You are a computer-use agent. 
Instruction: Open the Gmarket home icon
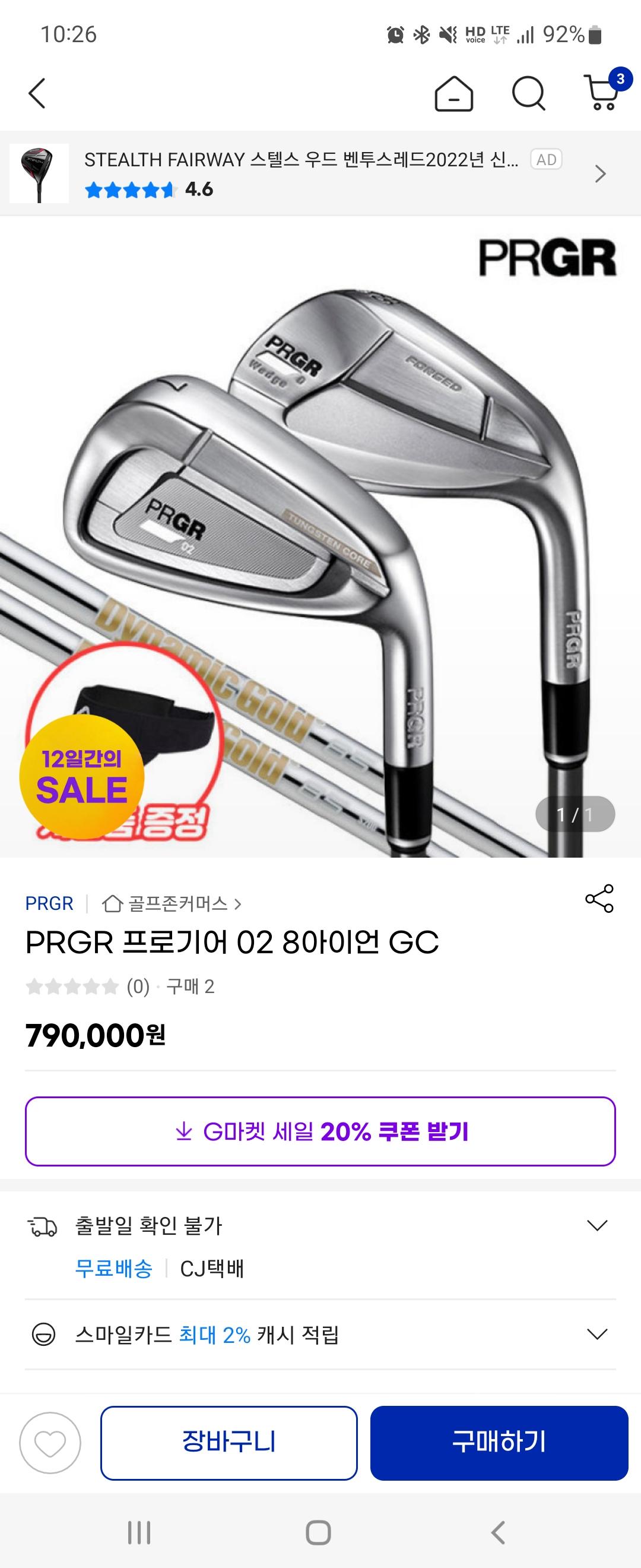tap(453, 94)
